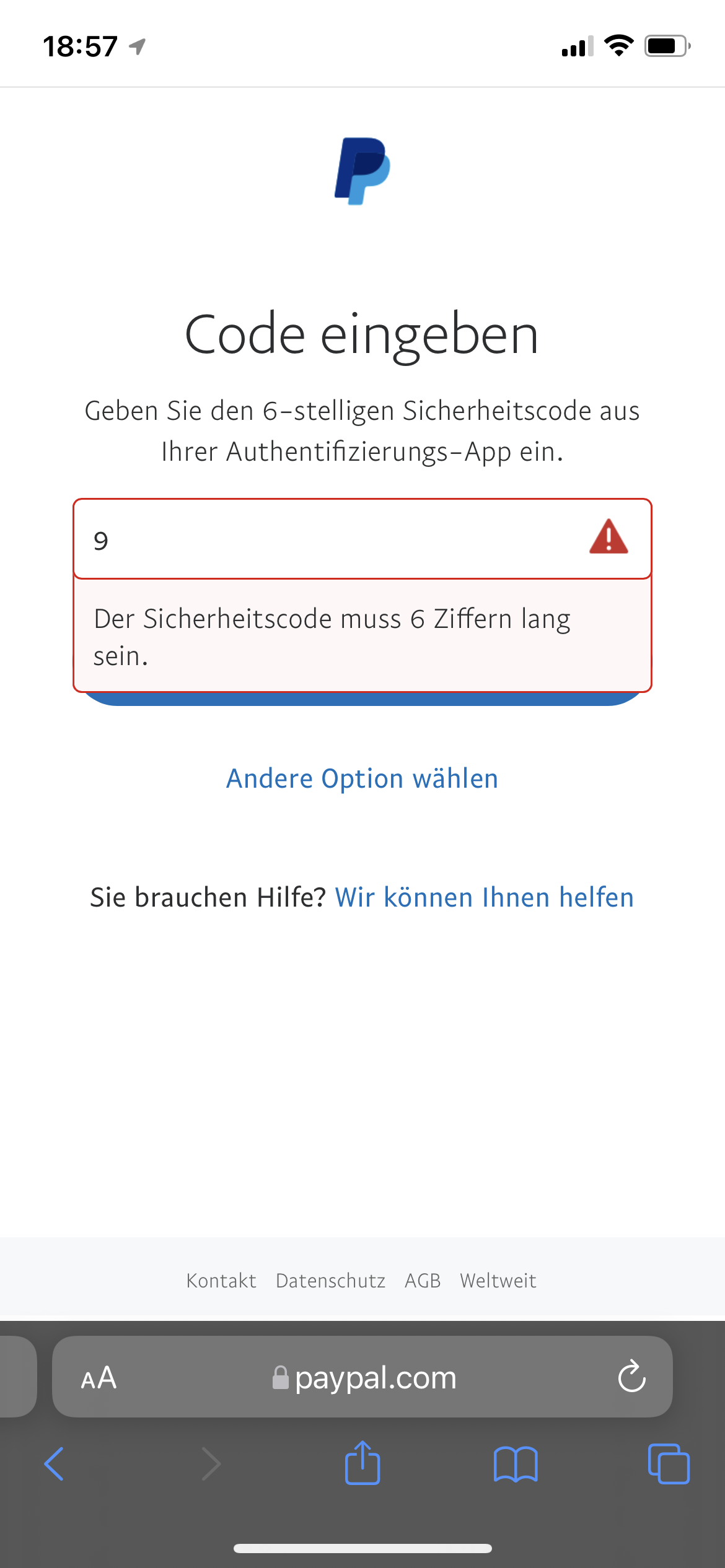The width and height of the screenshot is (725, 1568).
Task: Reload the paypal.com page
Action: point(631,1377)
